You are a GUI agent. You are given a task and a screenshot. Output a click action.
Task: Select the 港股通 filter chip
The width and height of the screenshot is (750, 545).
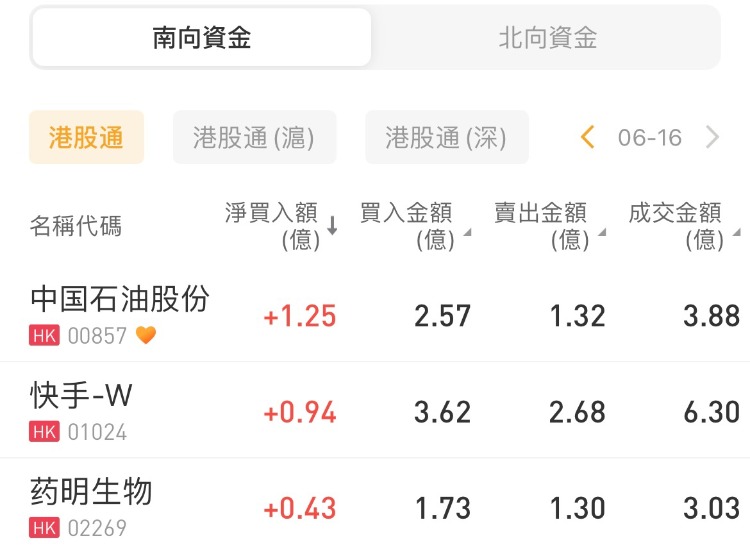click(86, 137)
